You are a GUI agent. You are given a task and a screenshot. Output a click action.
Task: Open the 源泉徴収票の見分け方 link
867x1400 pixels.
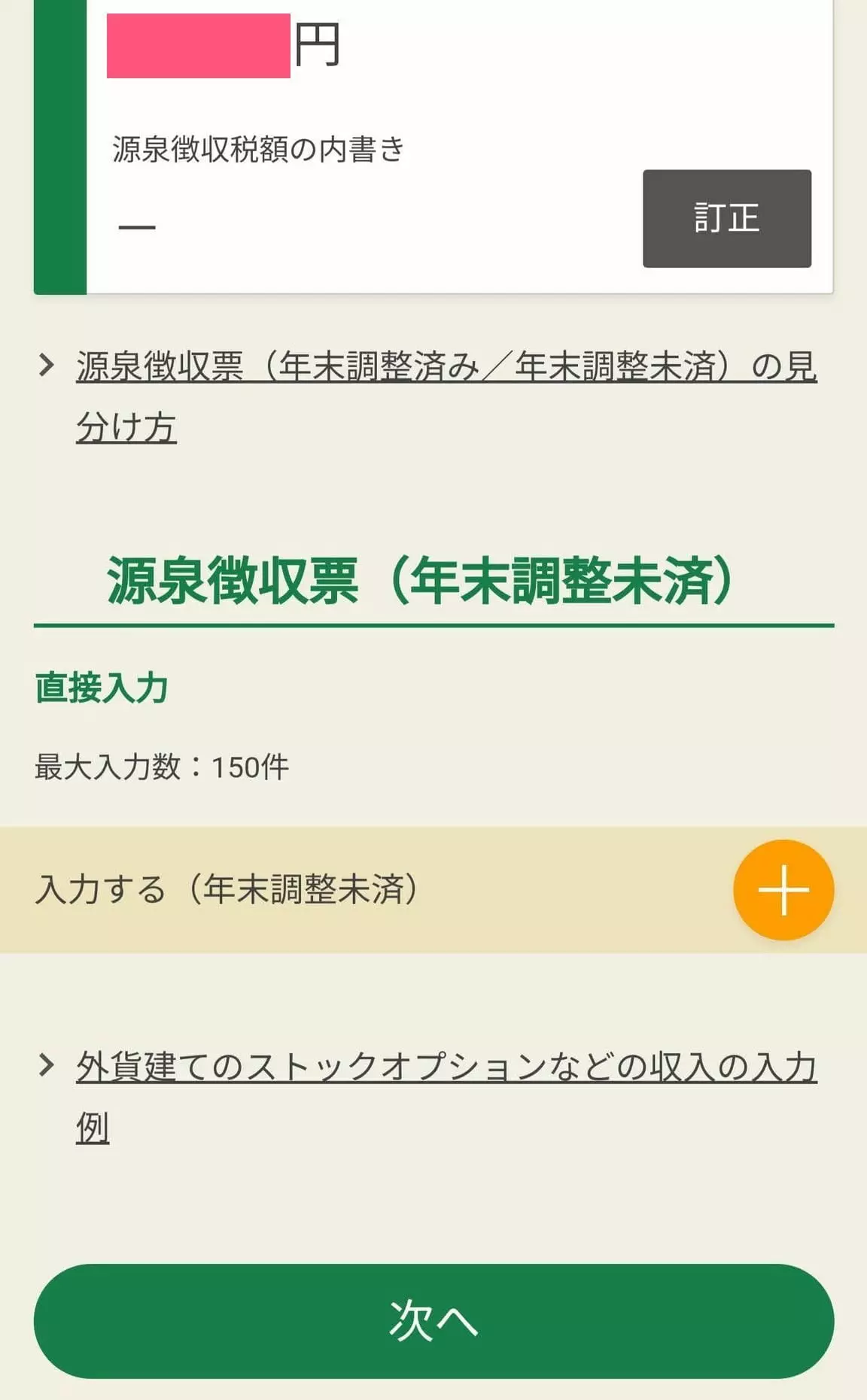446,397
